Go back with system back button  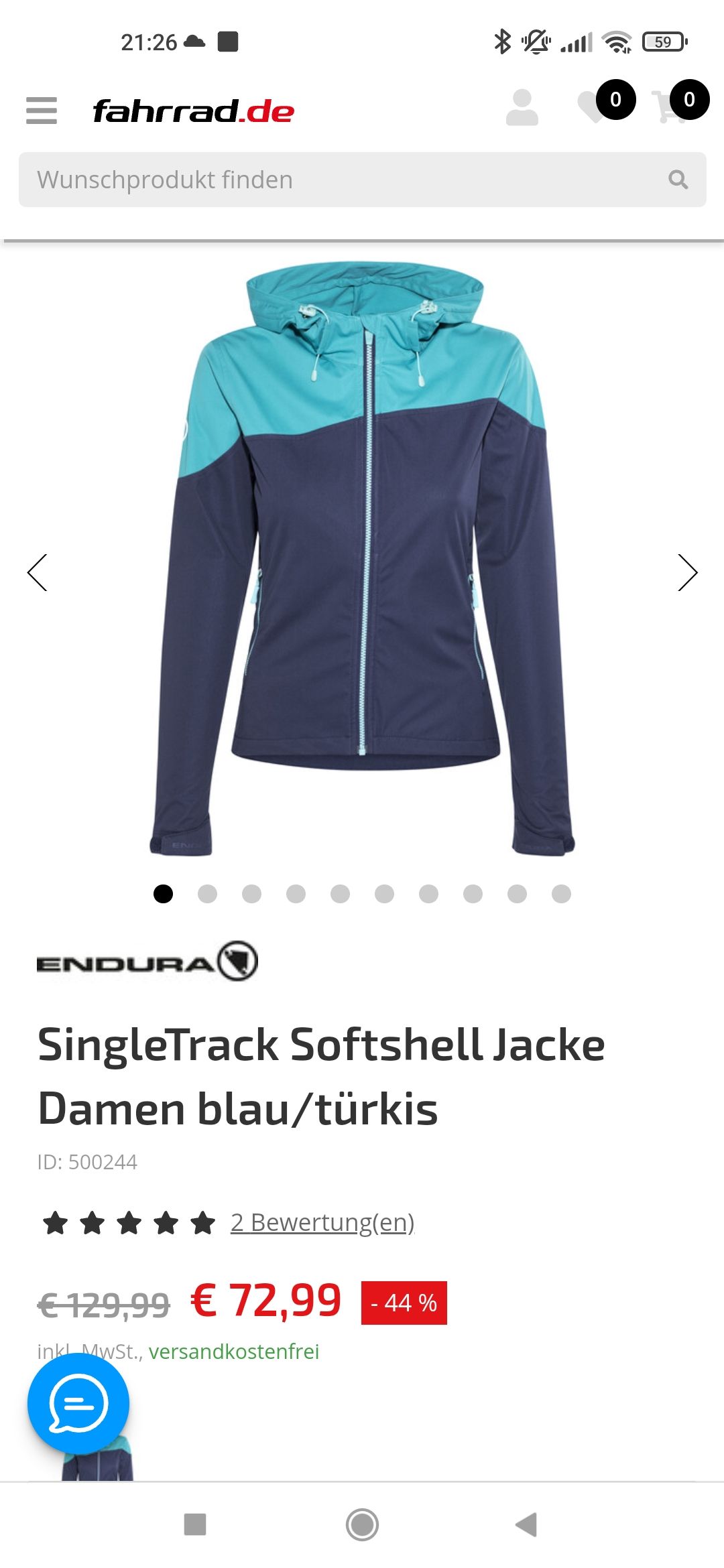[x=527, y=1524]
